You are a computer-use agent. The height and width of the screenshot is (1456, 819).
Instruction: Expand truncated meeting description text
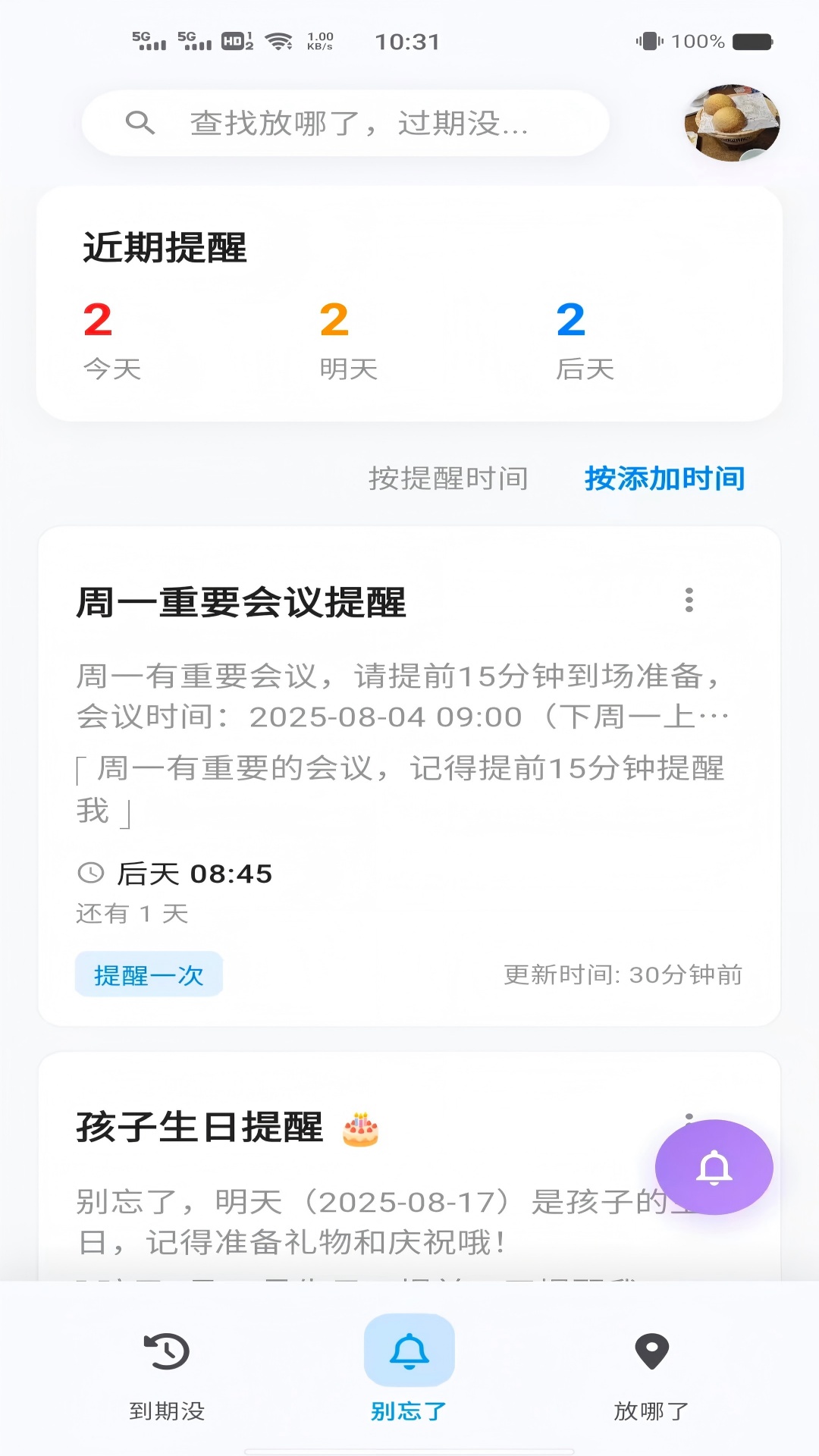717,714
